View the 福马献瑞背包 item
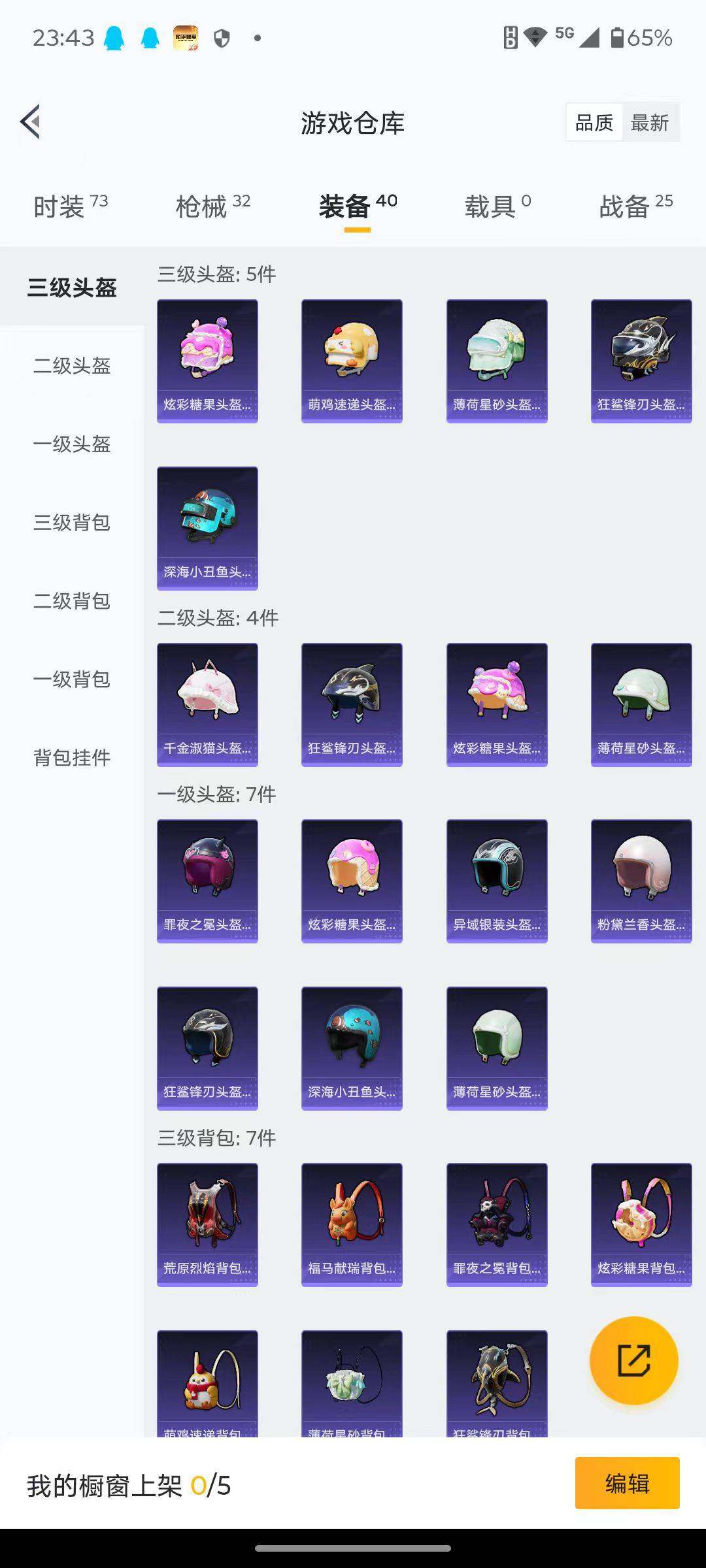706x1568 pixels. tap(352, 1224)
